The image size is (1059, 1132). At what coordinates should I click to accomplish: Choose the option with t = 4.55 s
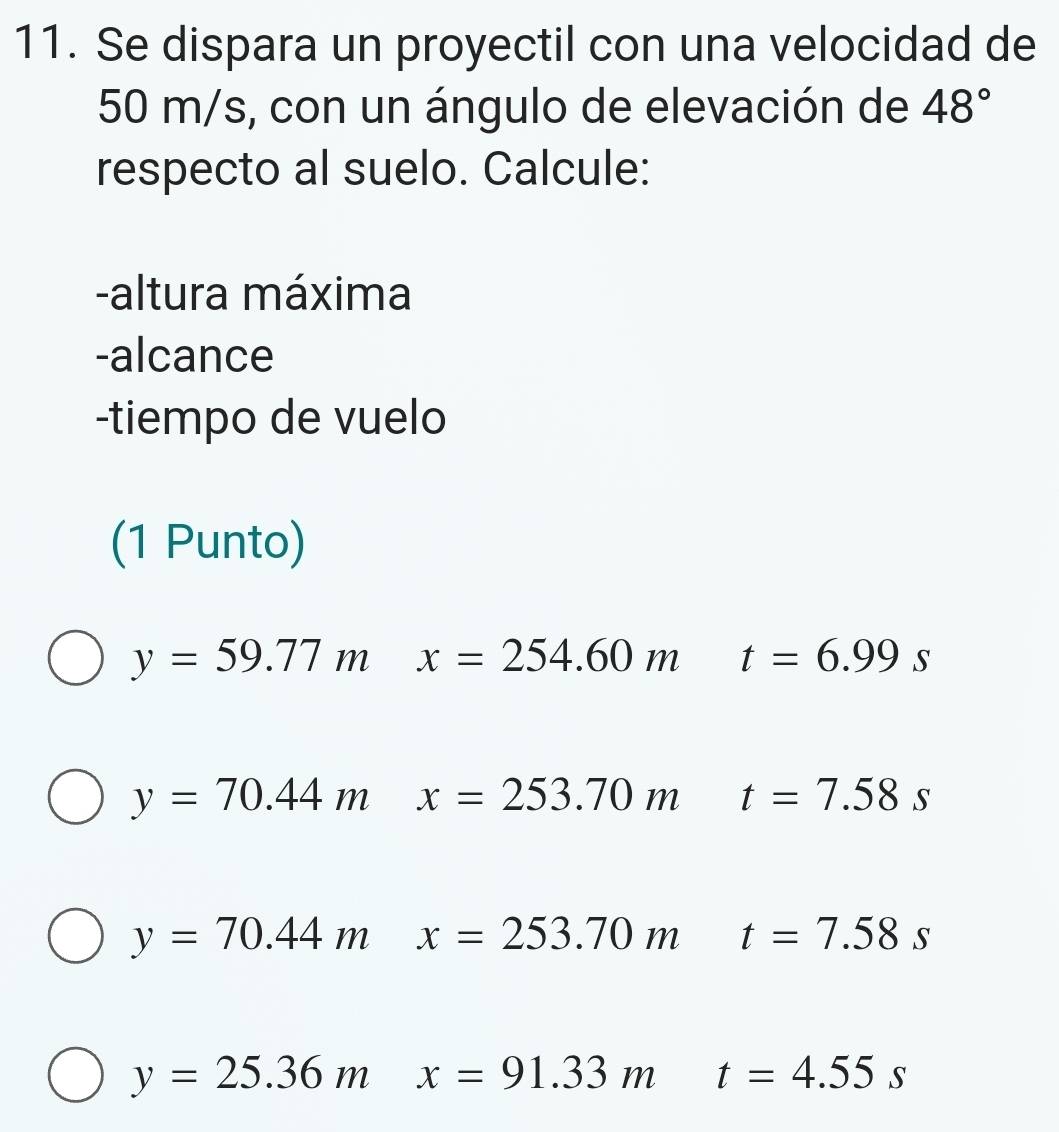click(x=77, y=1078)
